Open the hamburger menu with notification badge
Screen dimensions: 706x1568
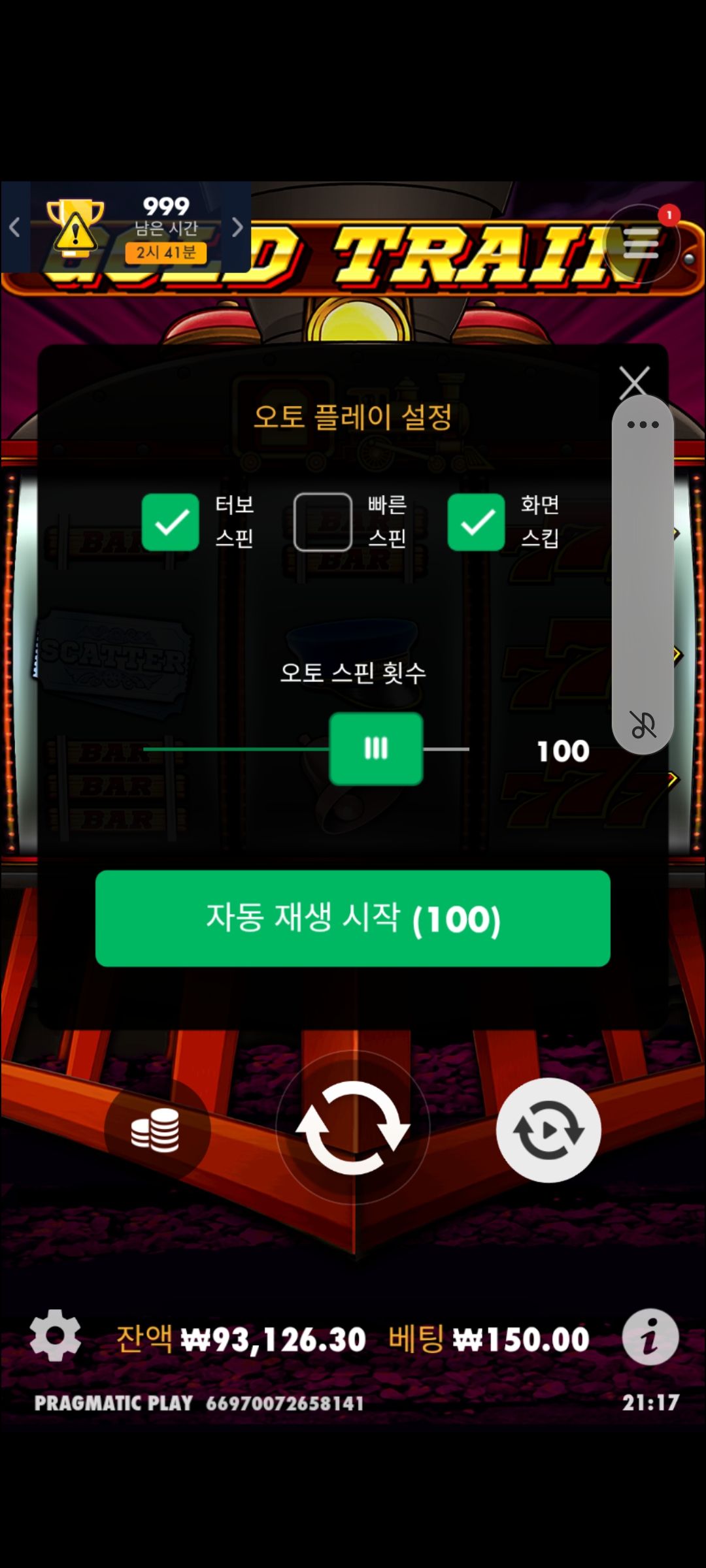coord(641,243)
